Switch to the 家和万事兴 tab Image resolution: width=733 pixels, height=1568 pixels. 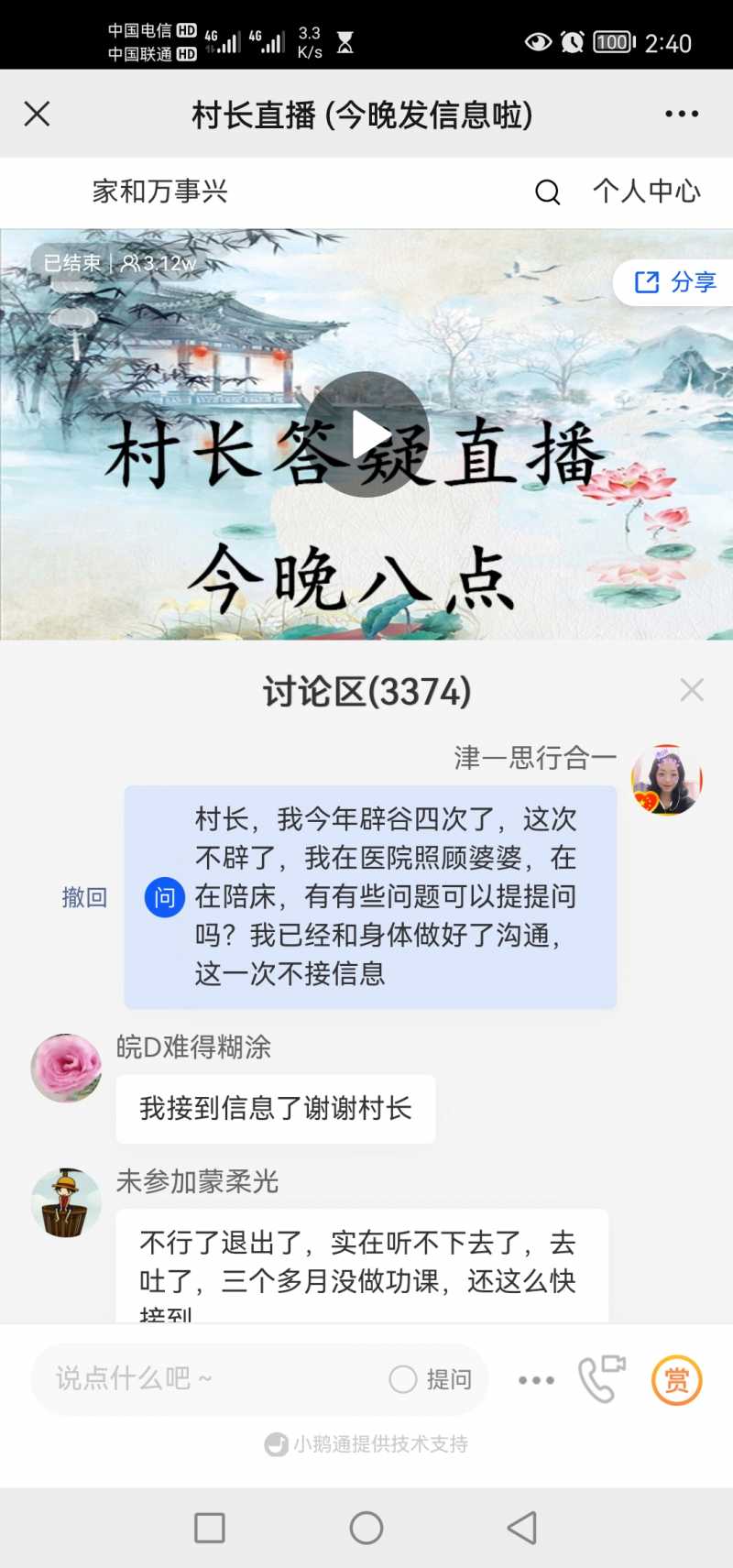(x=156, y=192)
